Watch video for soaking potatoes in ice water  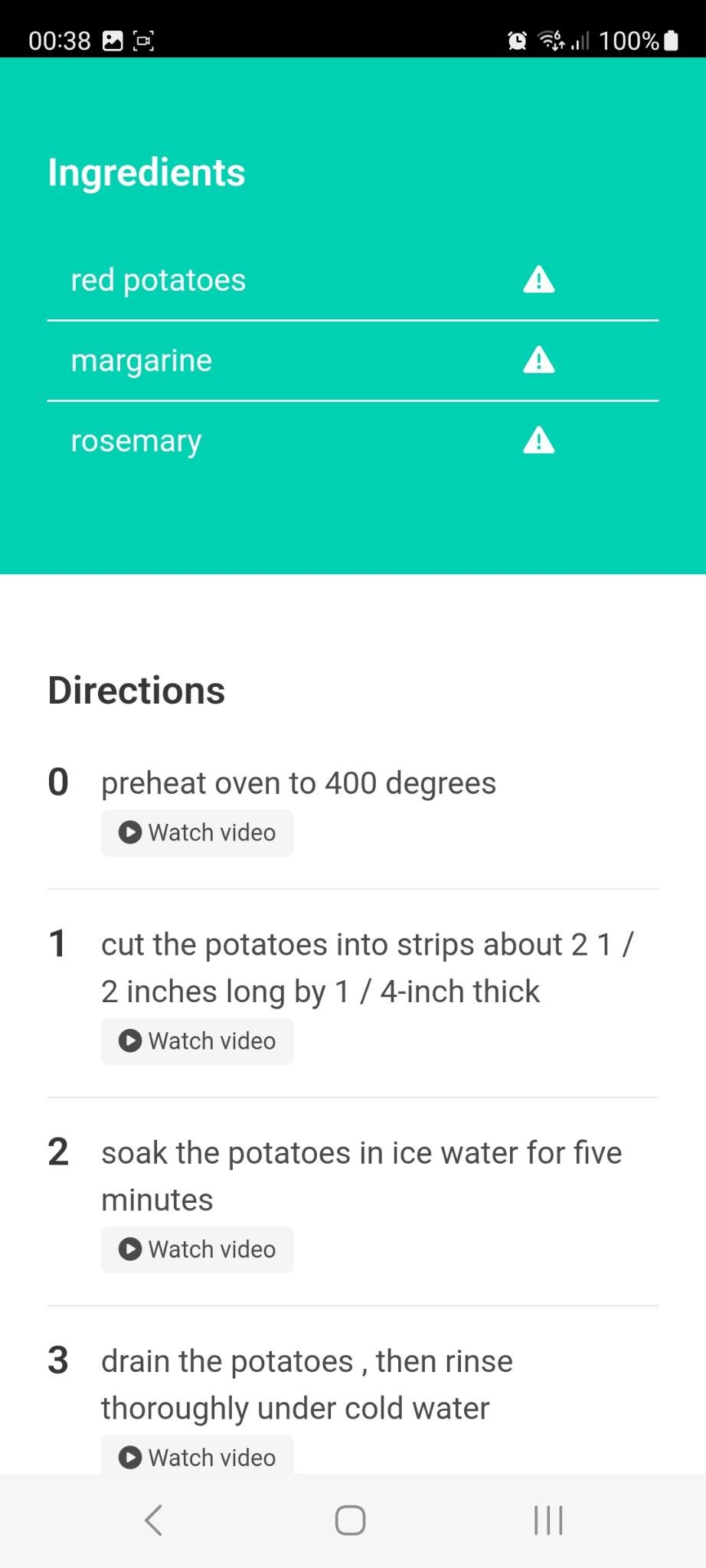pos(197,1249)
